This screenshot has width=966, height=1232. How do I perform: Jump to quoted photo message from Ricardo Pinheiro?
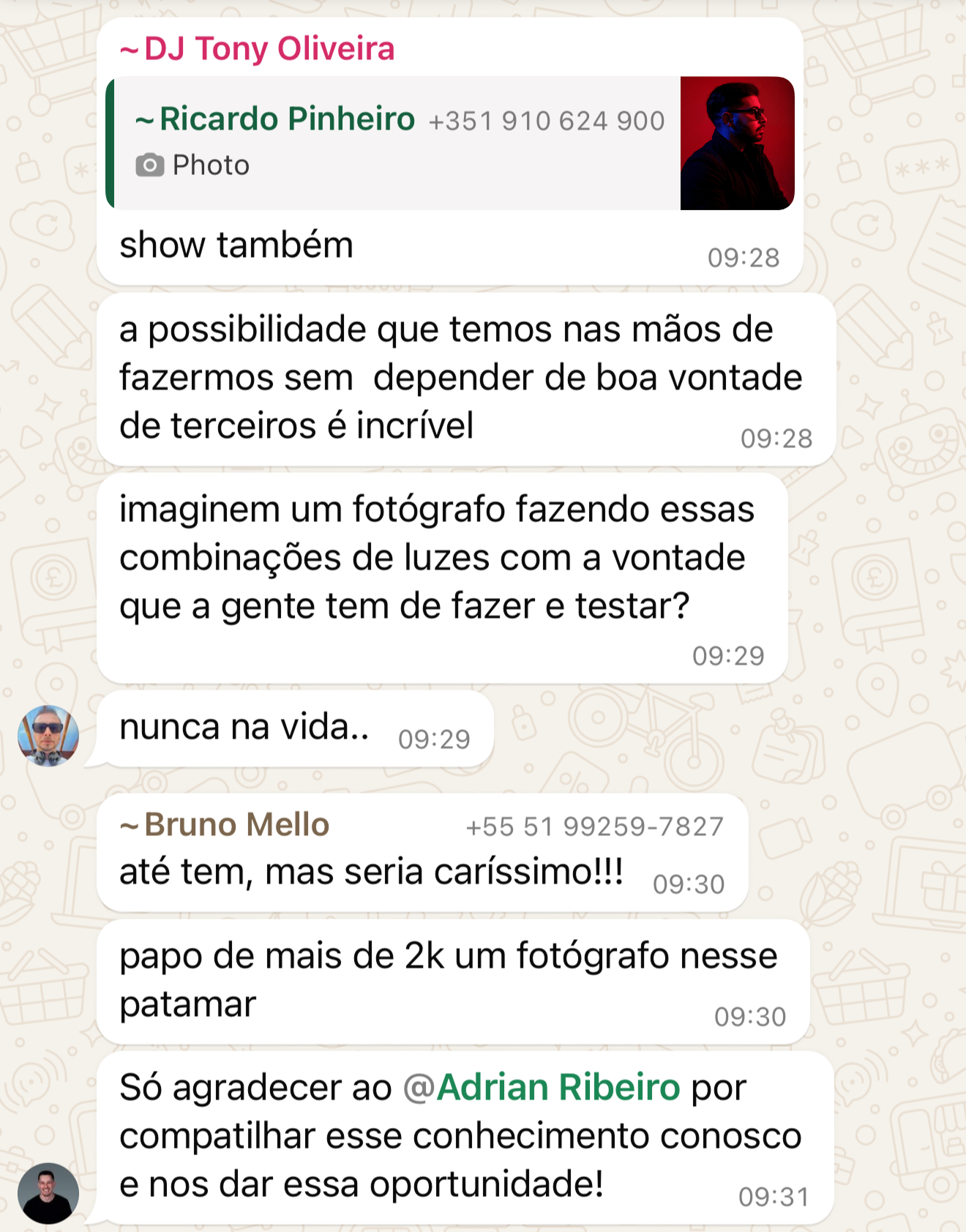[x=395, y=143]
